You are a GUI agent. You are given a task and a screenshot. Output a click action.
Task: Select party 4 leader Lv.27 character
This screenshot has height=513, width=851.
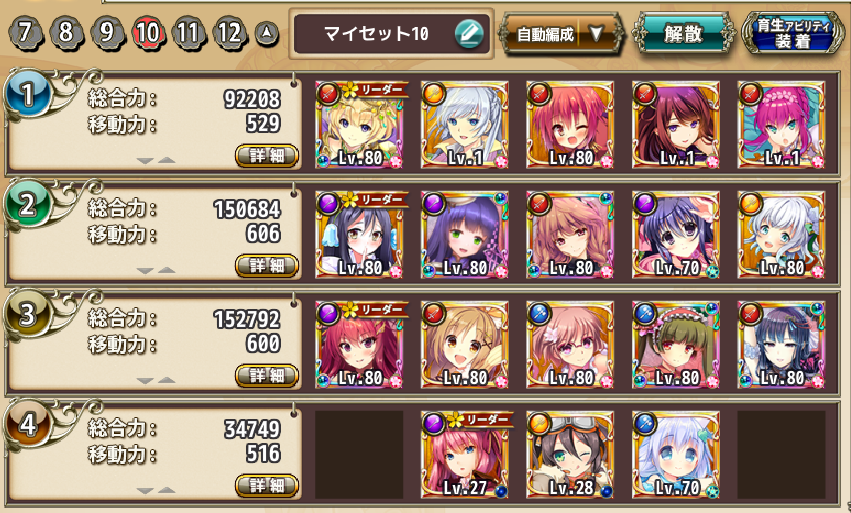point(465,454)
